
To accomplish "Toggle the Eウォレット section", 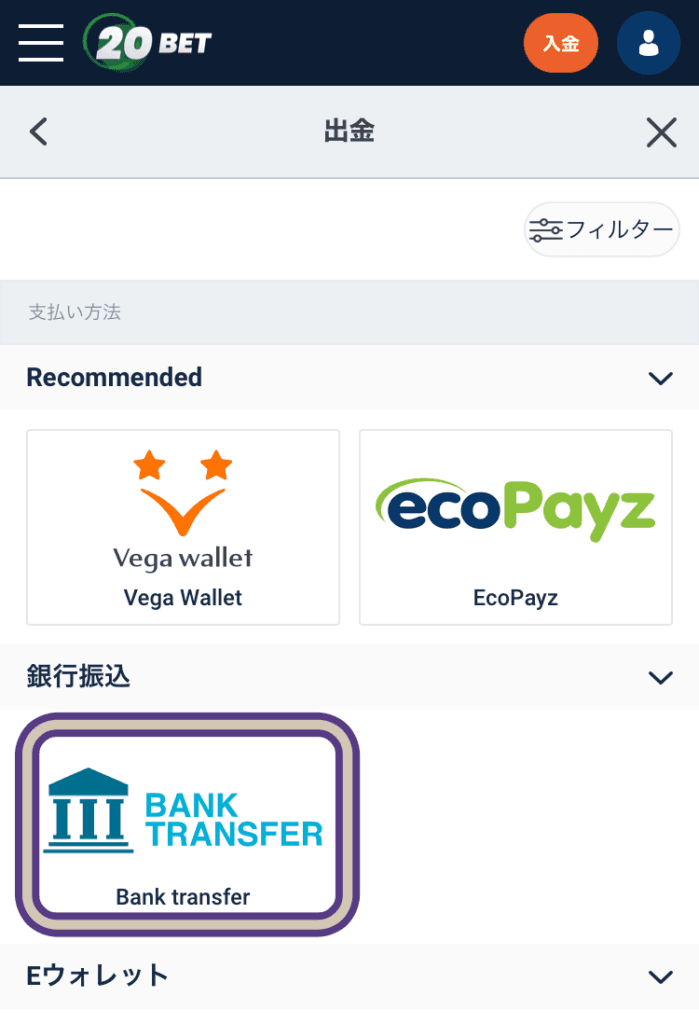I will (660, 976).
